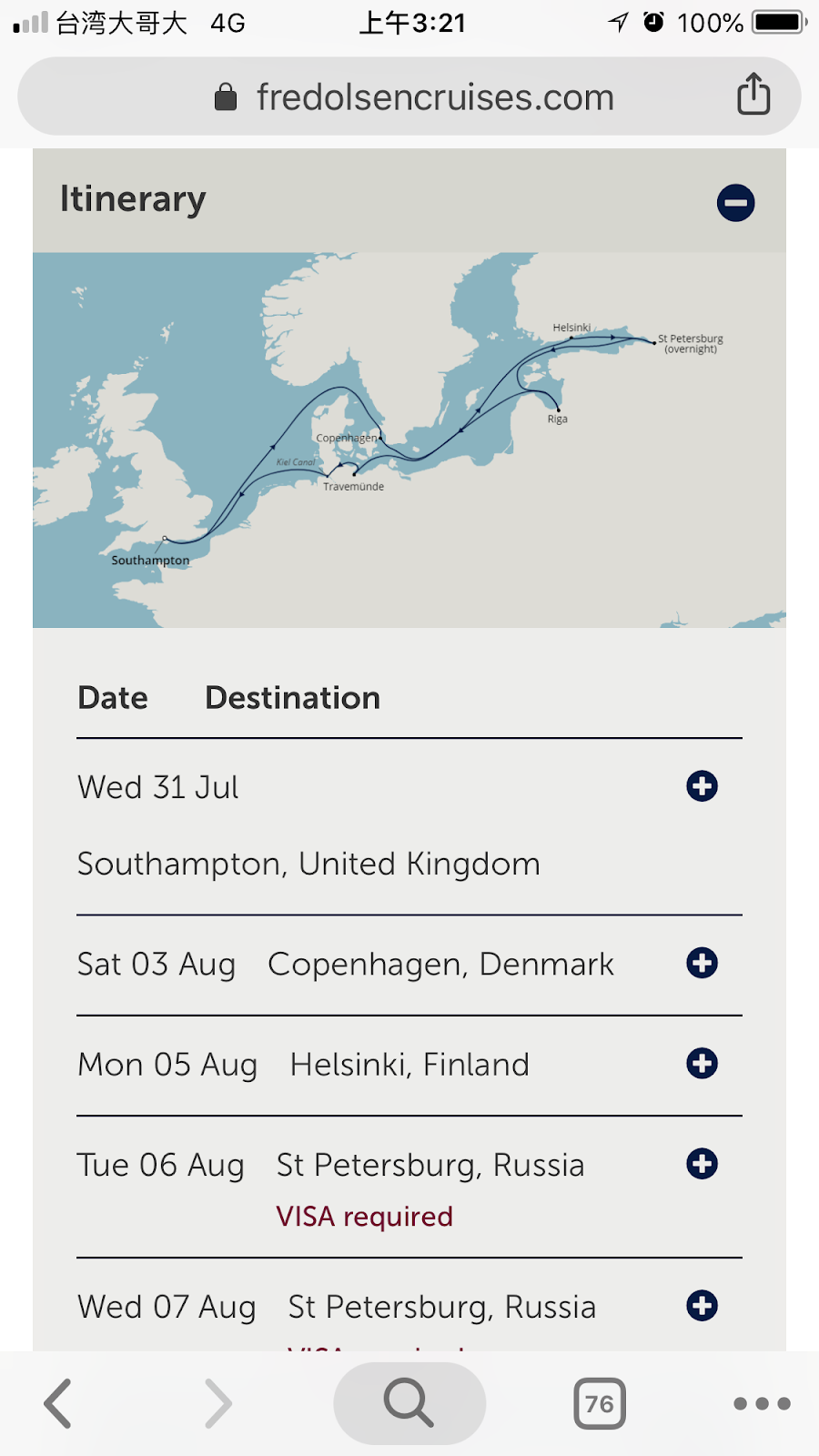819x1456 pixels.
Task: Share this page
Action: [x=753, y=95]
